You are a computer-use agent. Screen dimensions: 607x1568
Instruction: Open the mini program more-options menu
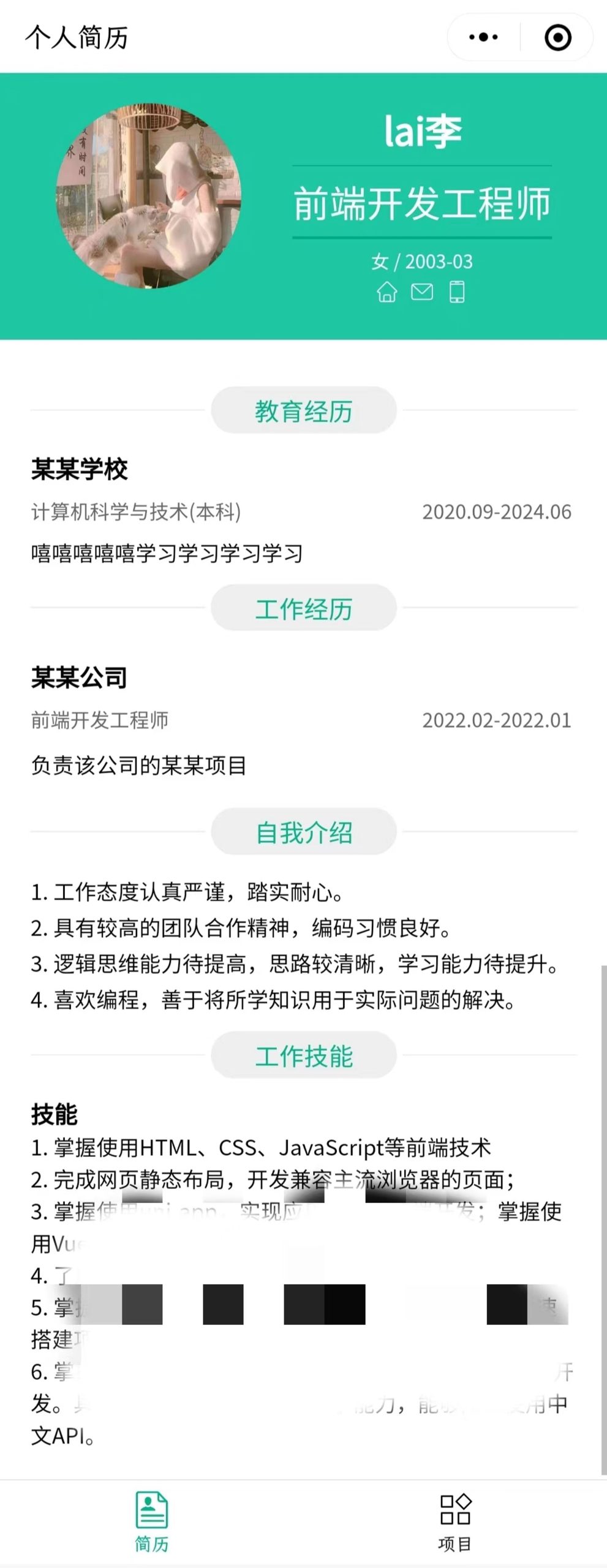pyautogui.click(x=483, y=37)
